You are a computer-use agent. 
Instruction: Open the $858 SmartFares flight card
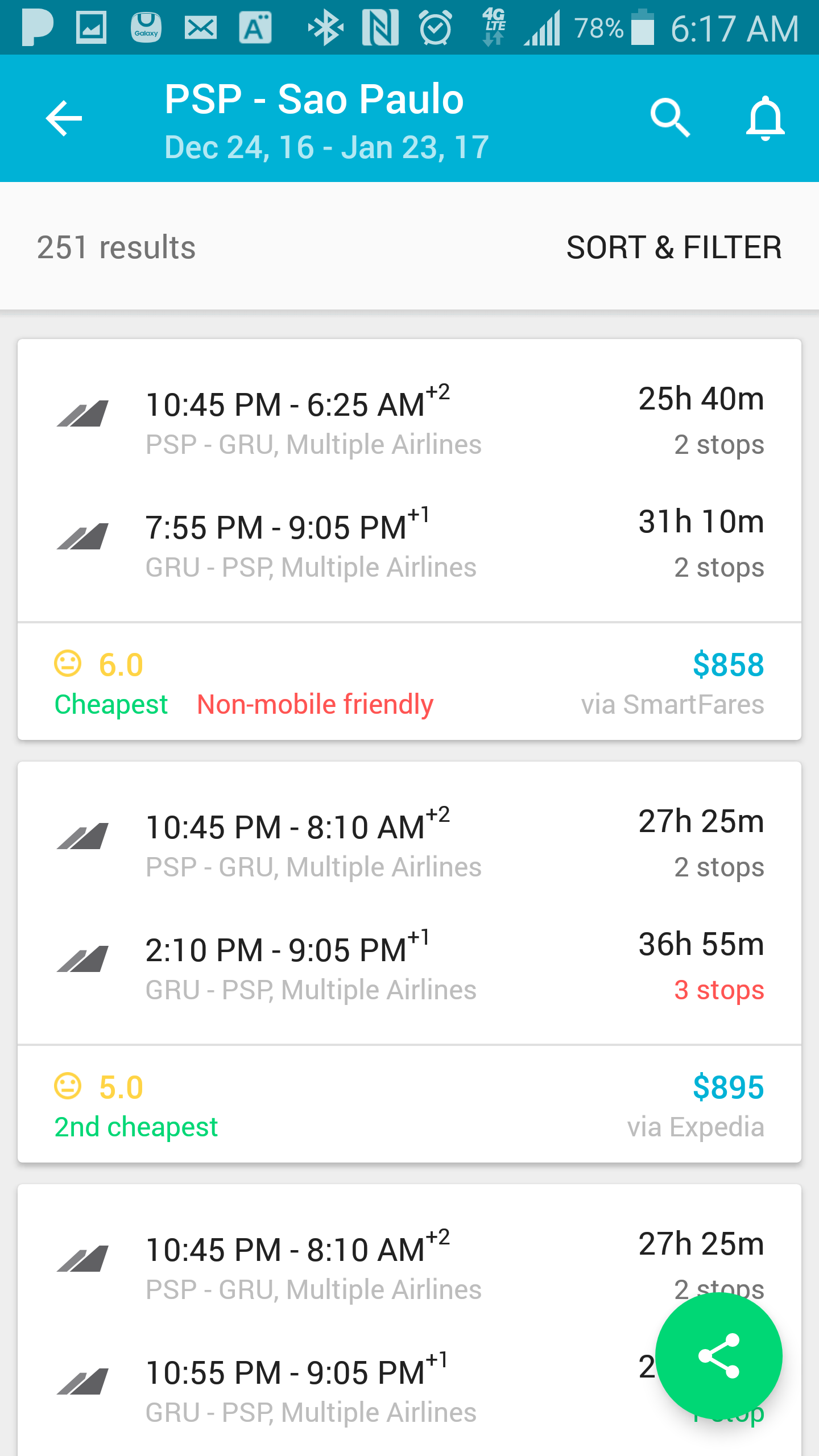(x=409, y=539)
